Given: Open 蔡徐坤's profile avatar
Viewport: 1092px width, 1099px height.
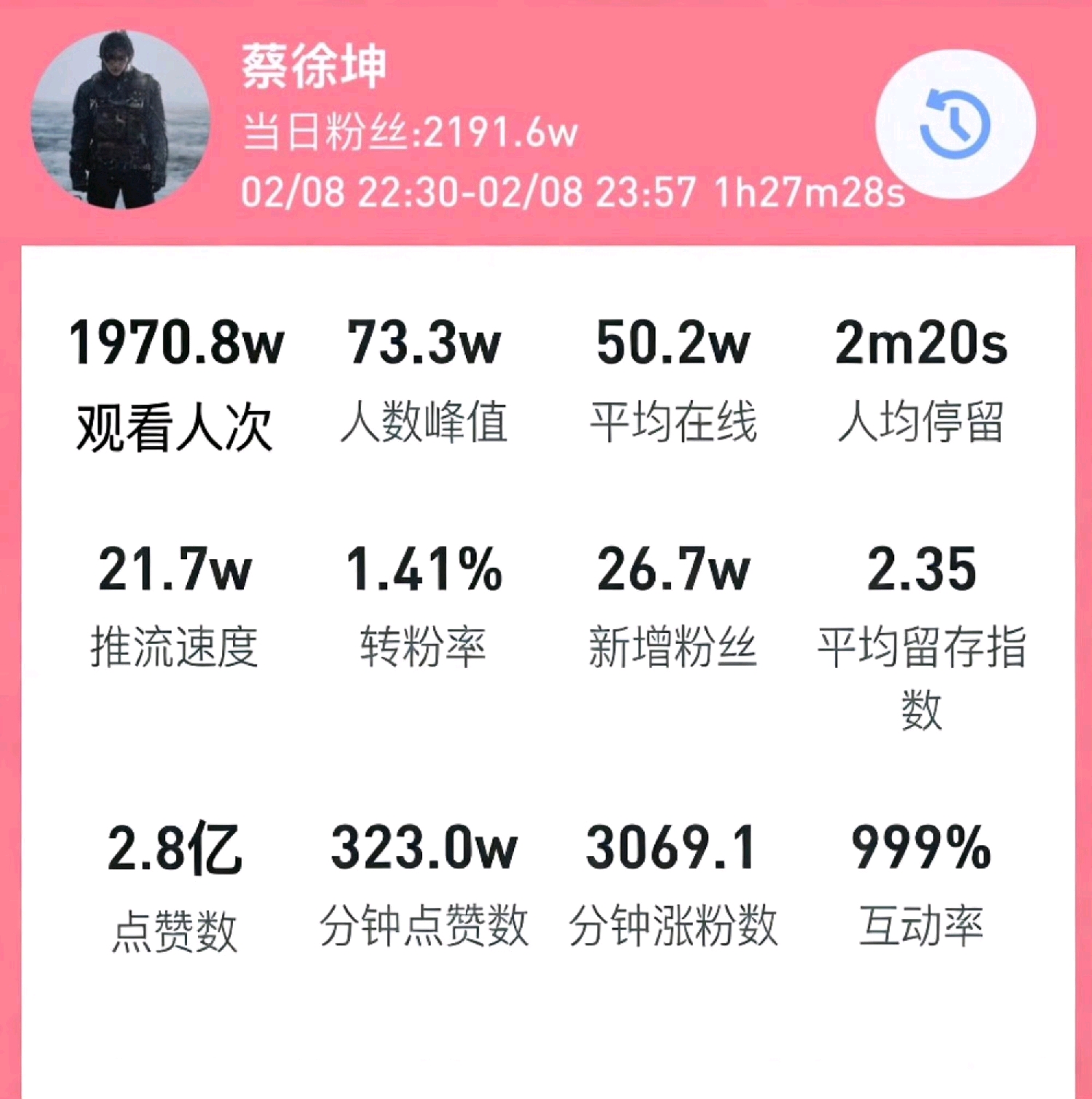Looking at the screenshot, I should pyautogui.click(x=120, y=120).
